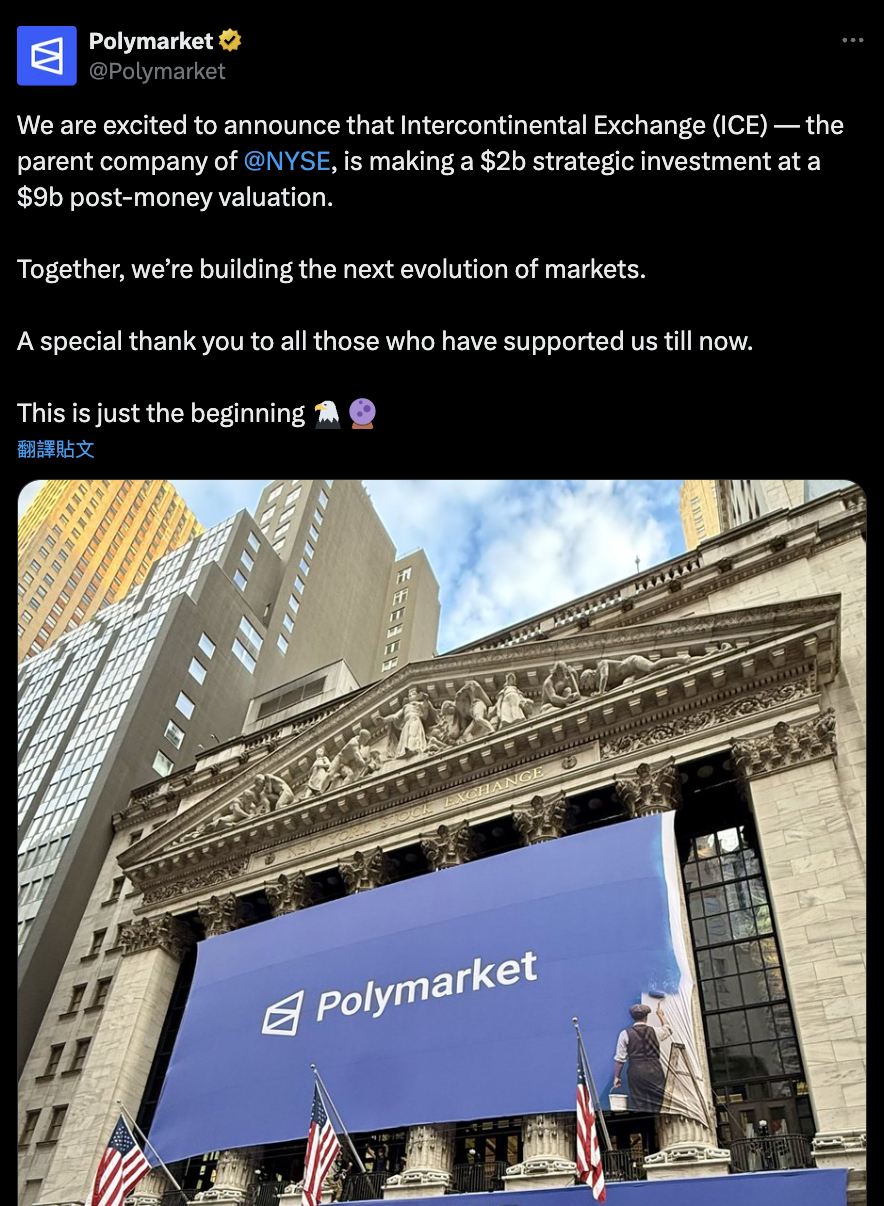The width and height of the screenshot is (884, 1206).
Task: Open the tweet options via the three dots
Action: (853, 38)
